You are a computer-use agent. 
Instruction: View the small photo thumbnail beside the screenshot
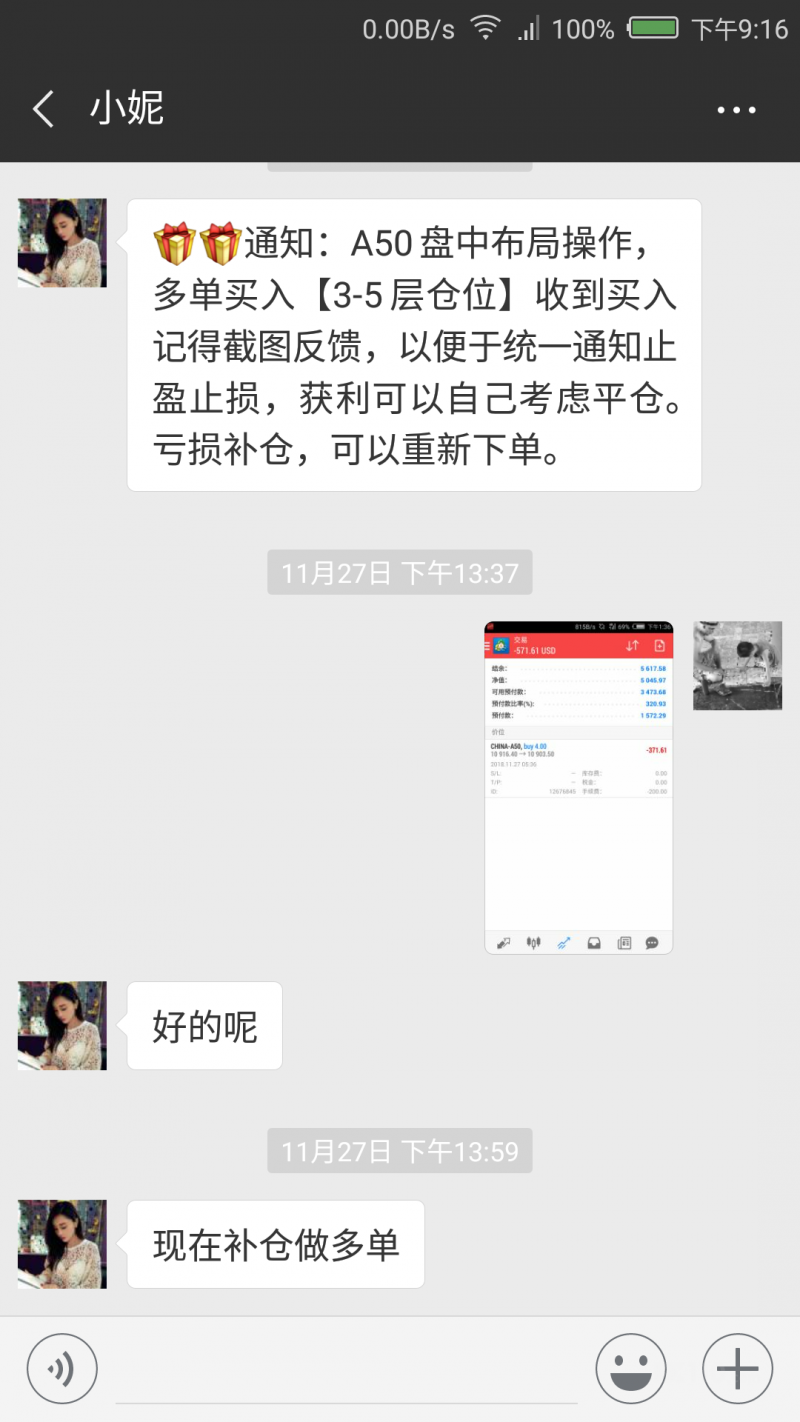(x=737, y=665)
